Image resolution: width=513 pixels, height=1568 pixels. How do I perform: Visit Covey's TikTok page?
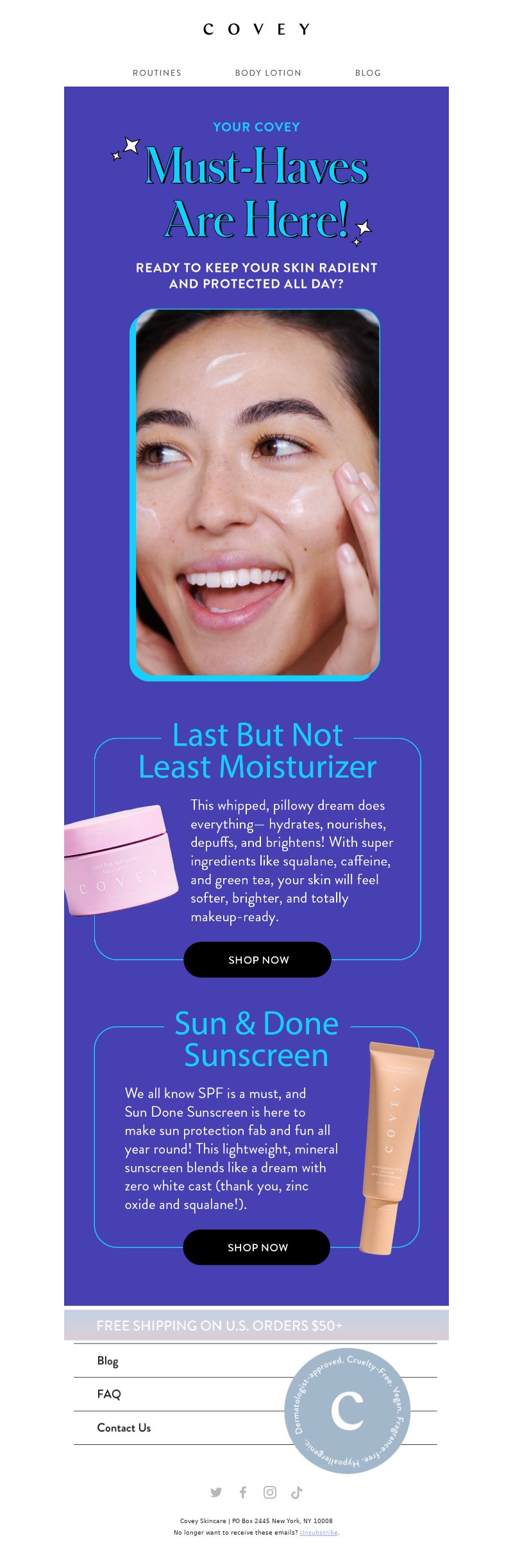click(296, 1492)
